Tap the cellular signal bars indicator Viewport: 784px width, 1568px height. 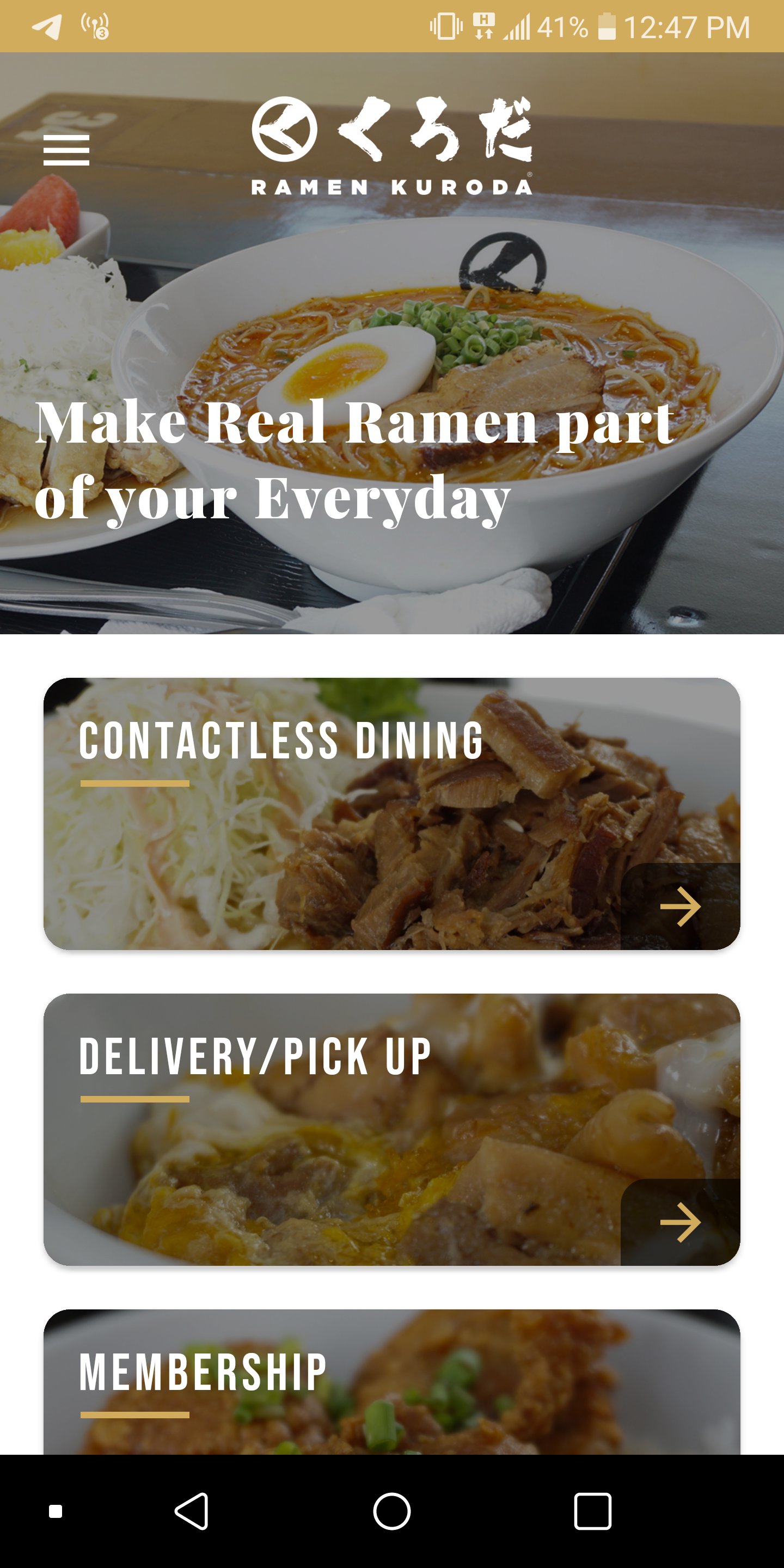click(518, 27)
